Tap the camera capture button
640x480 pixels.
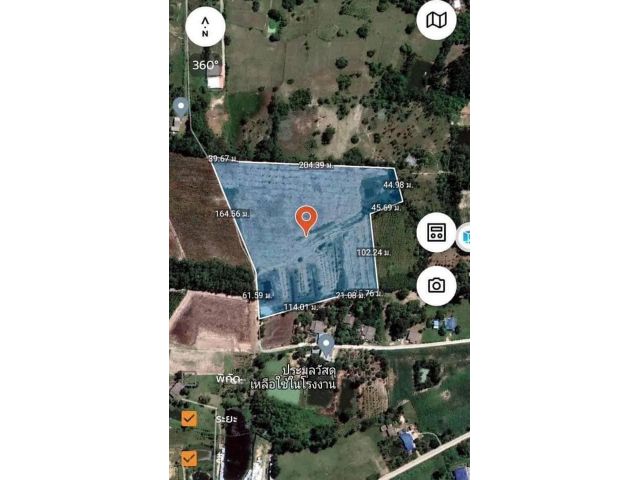(436, 285)
